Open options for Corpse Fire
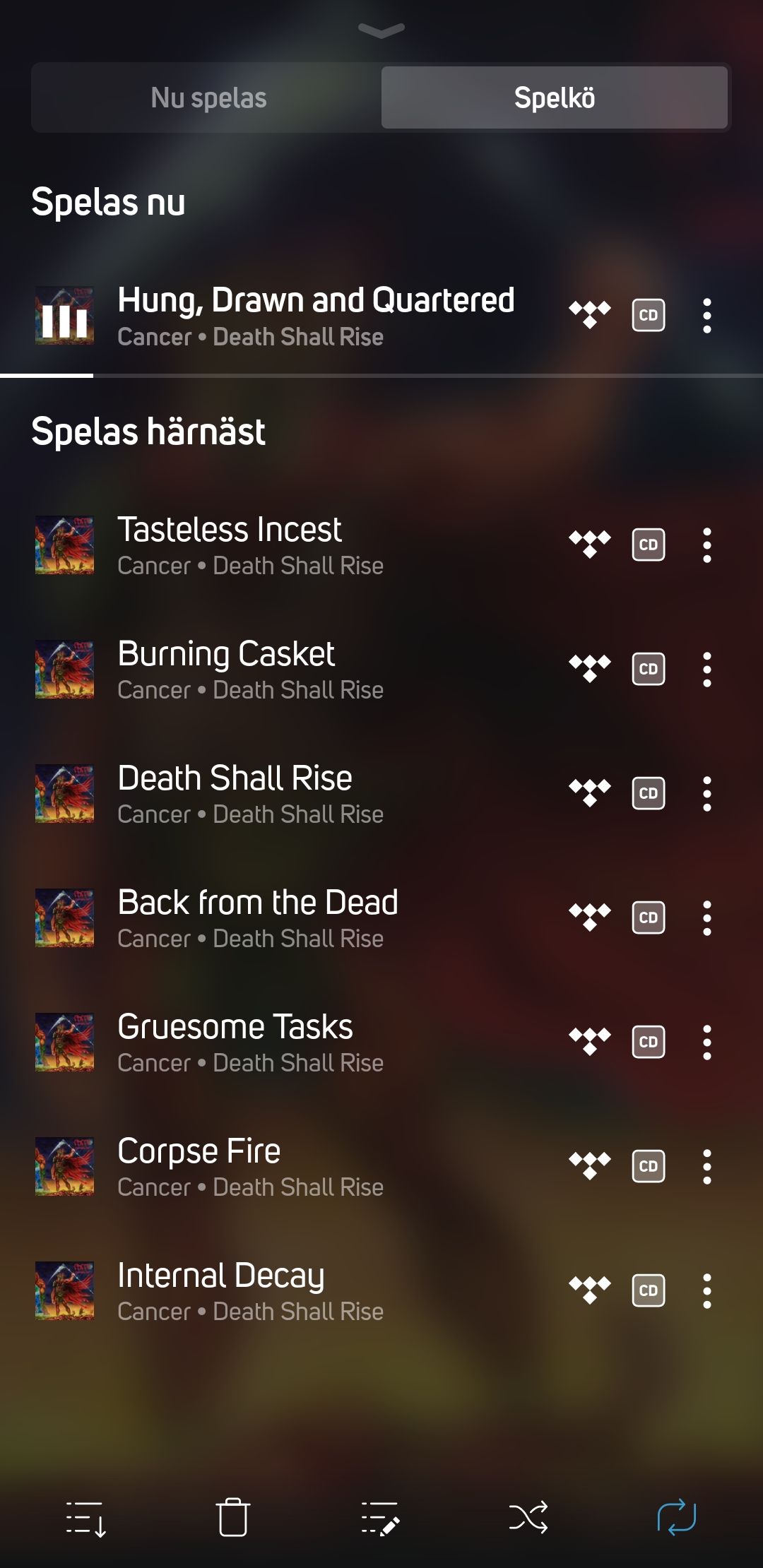The width and height of the screenshot is (763, 1568). (706, 1167)
